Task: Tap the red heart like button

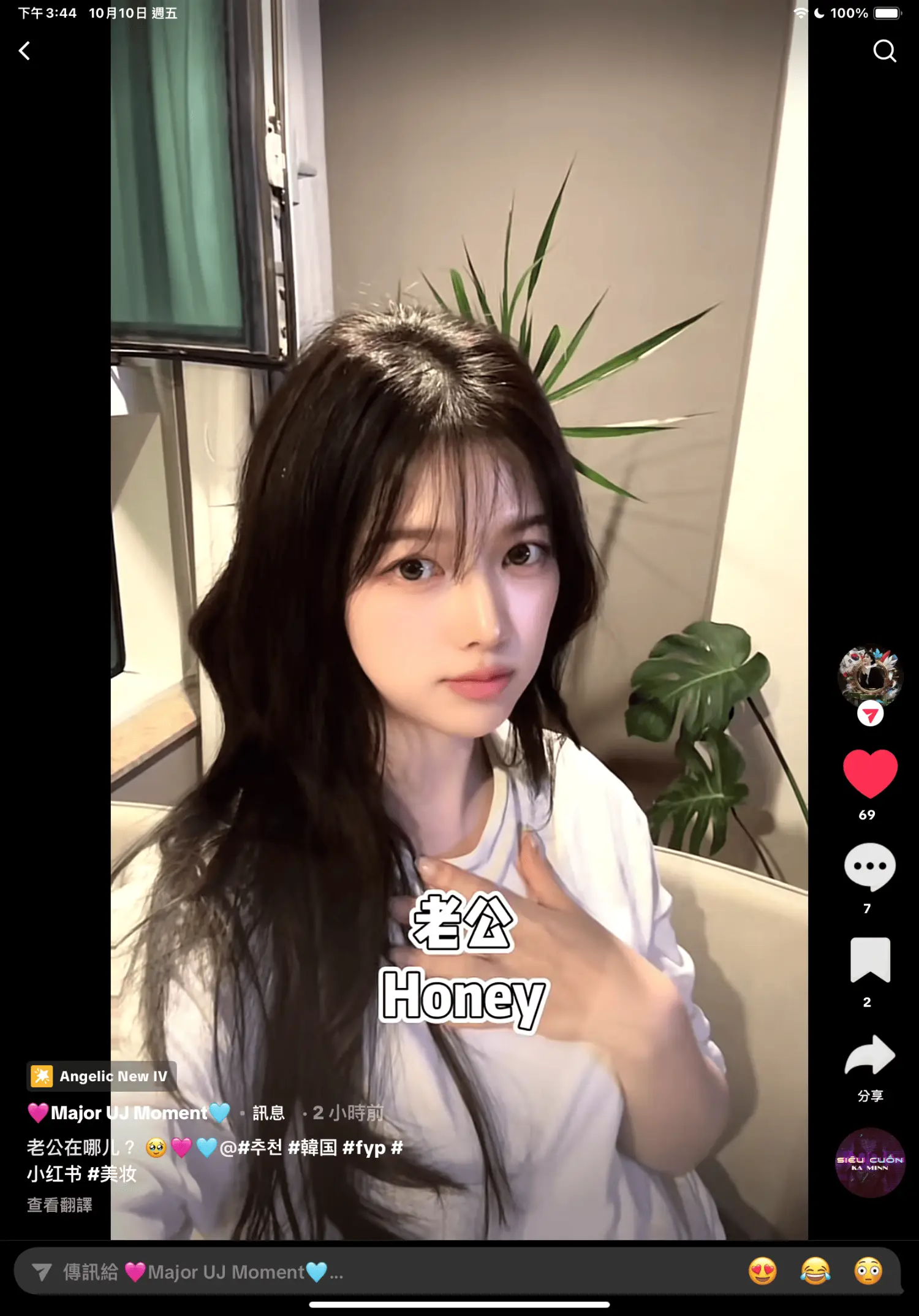Action: point(870,773)
